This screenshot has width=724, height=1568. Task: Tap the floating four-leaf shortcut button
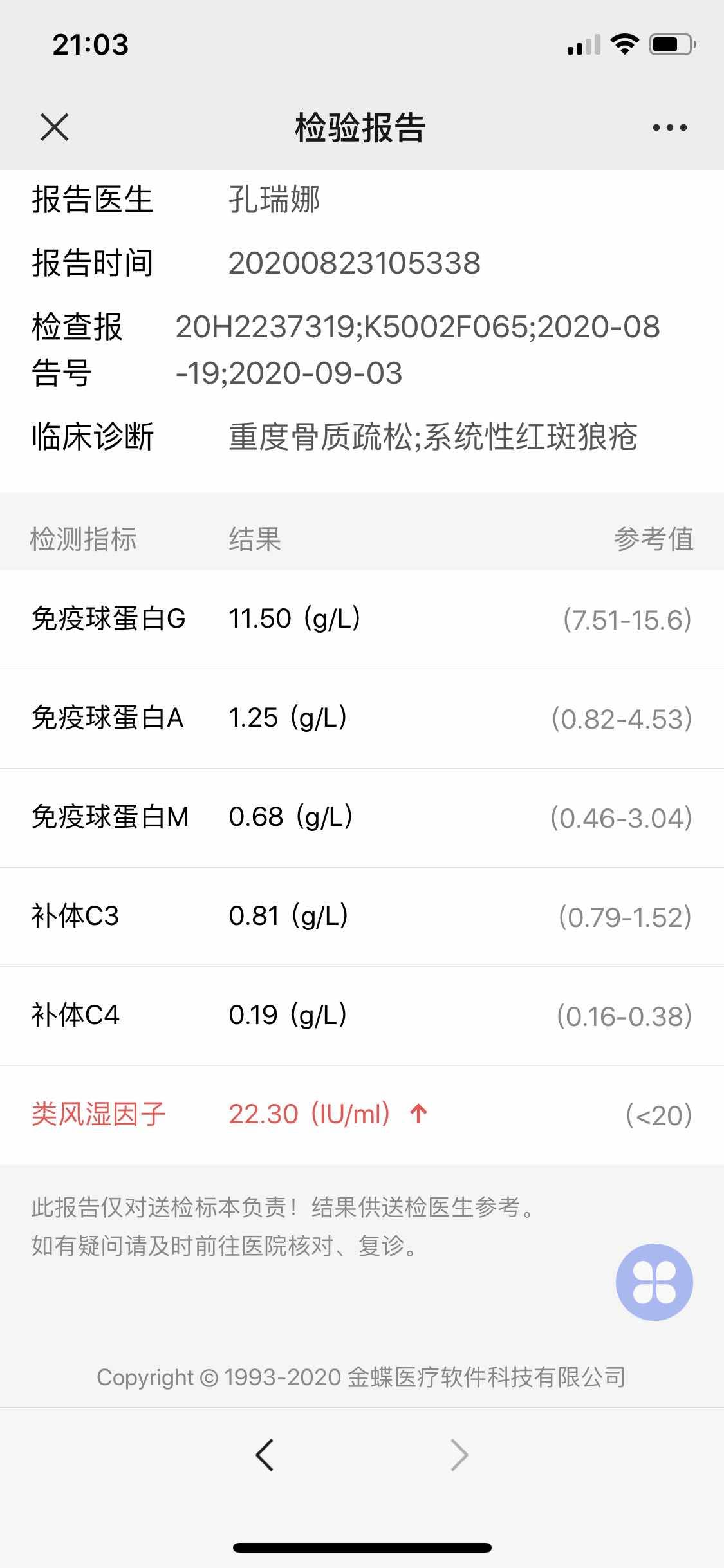coord(654,1282)
